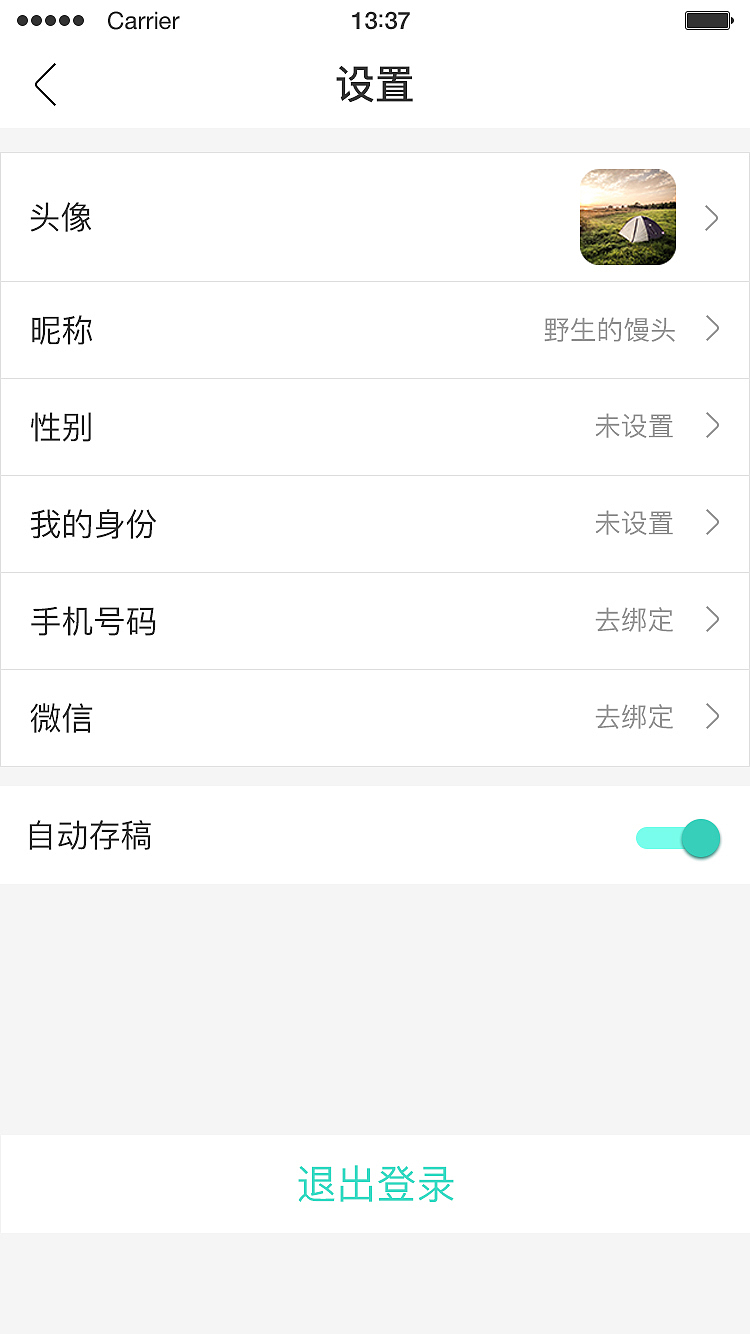The height and width of the screenshot is (1334, 750).
Task: Disable the 自动存稿 switch
Action: [678, 838]
